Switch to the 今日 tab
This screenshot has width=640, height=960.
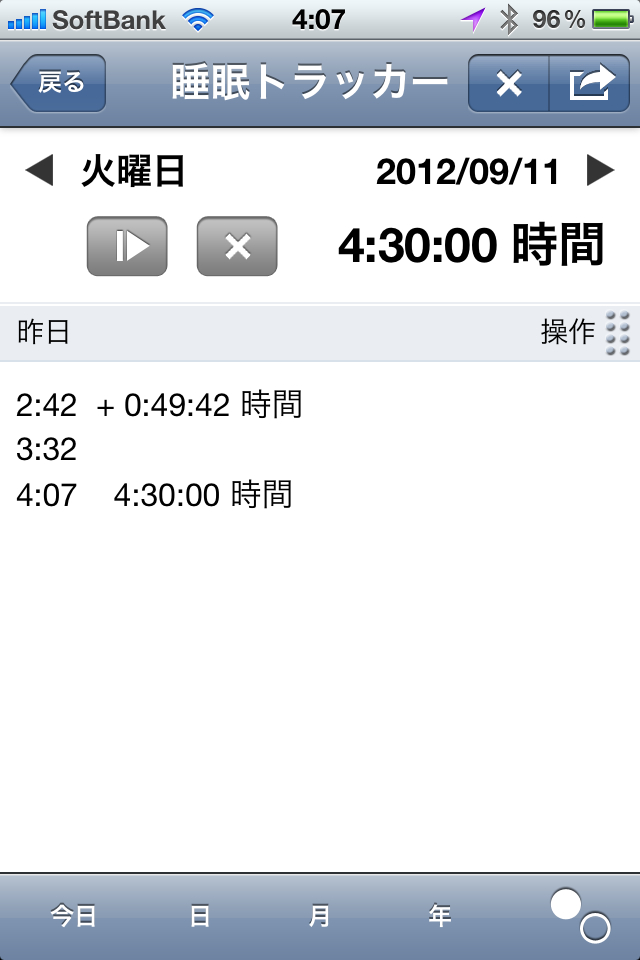74,915
